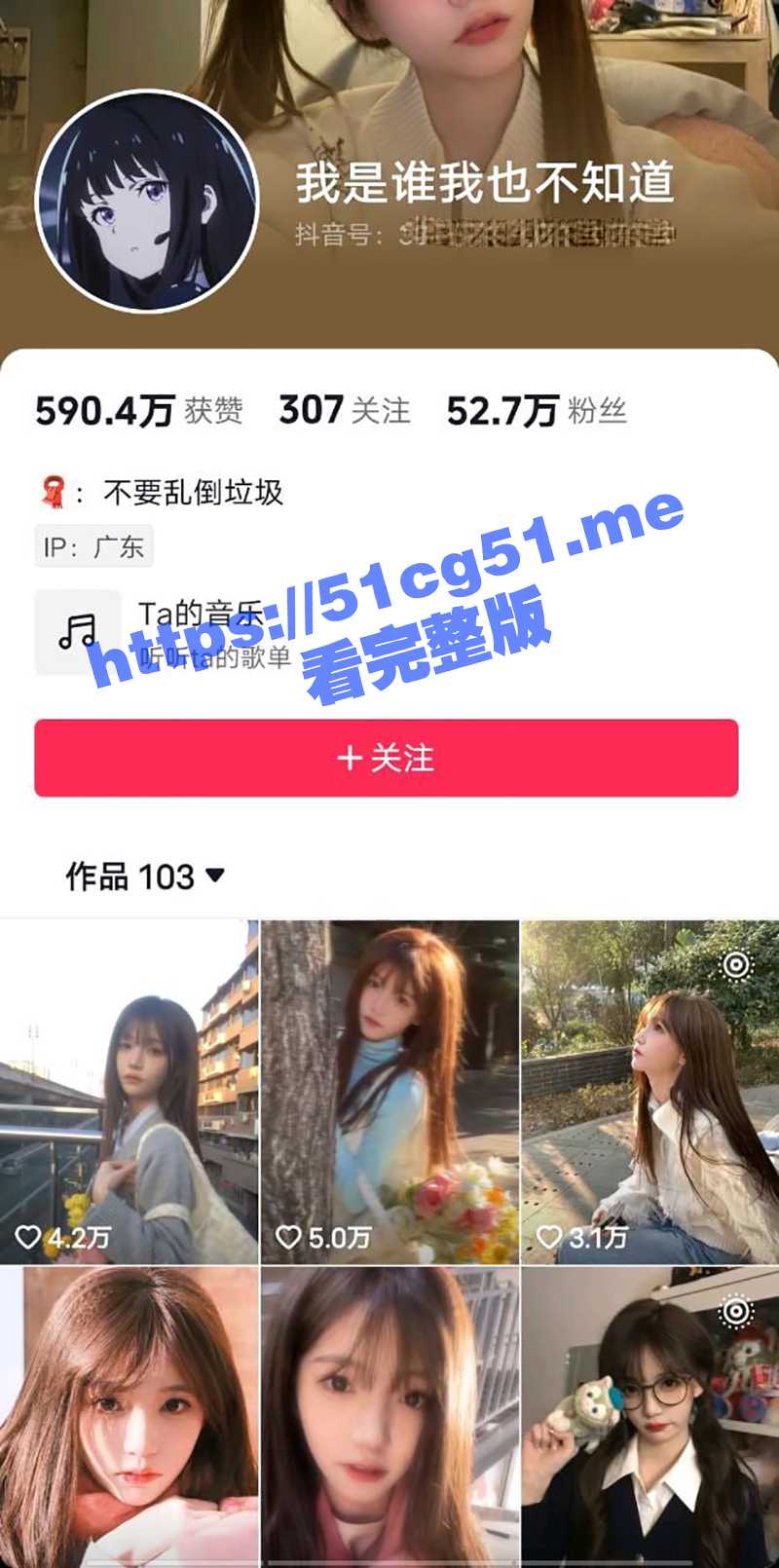Open the anime profile avatar
Image resolution: width=779 pixels, height=1568 pixels.
(147, 203)
